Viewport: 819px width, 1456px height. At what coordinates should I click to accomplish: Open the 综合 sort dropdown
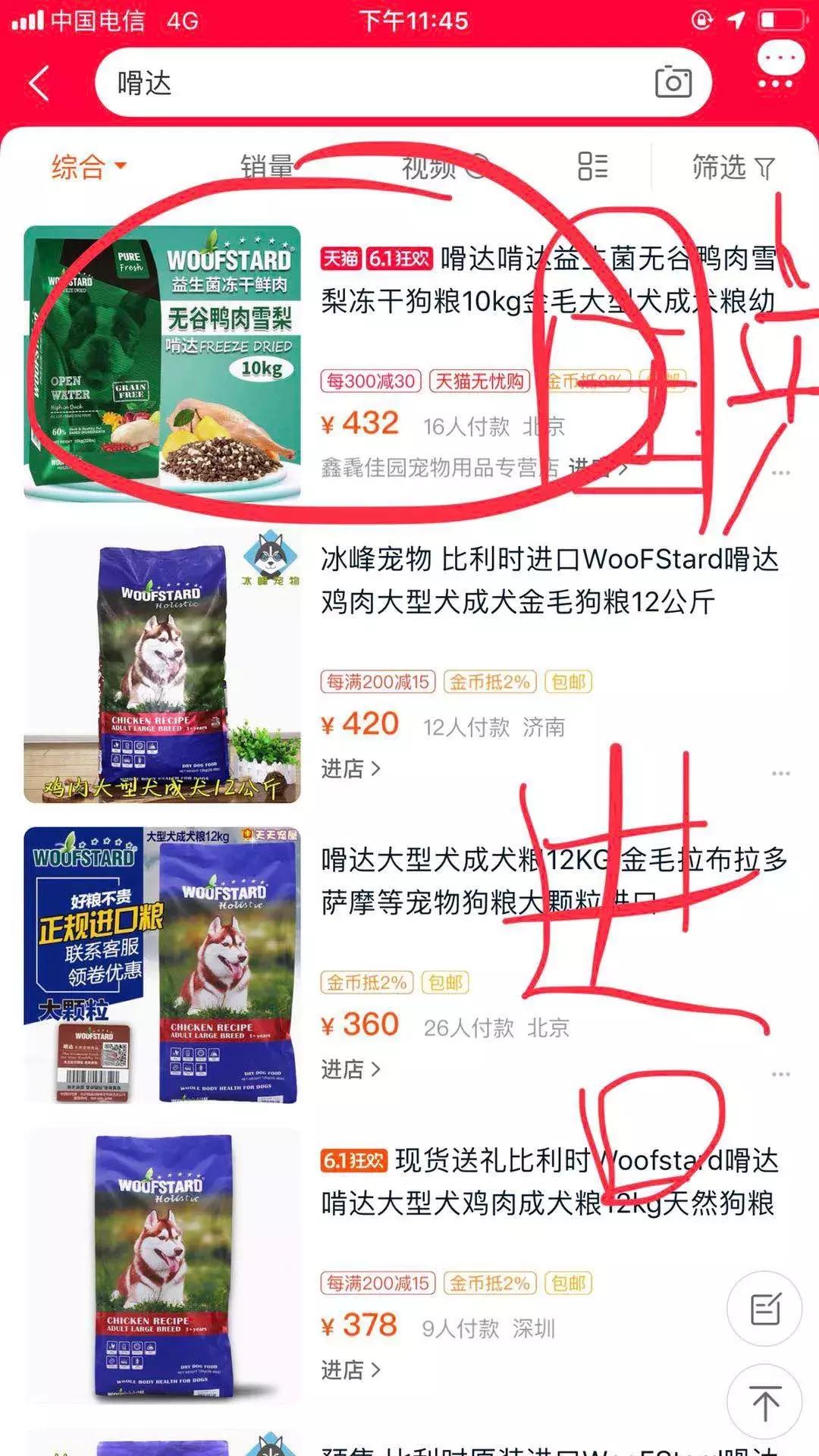(x=85, y=167)
